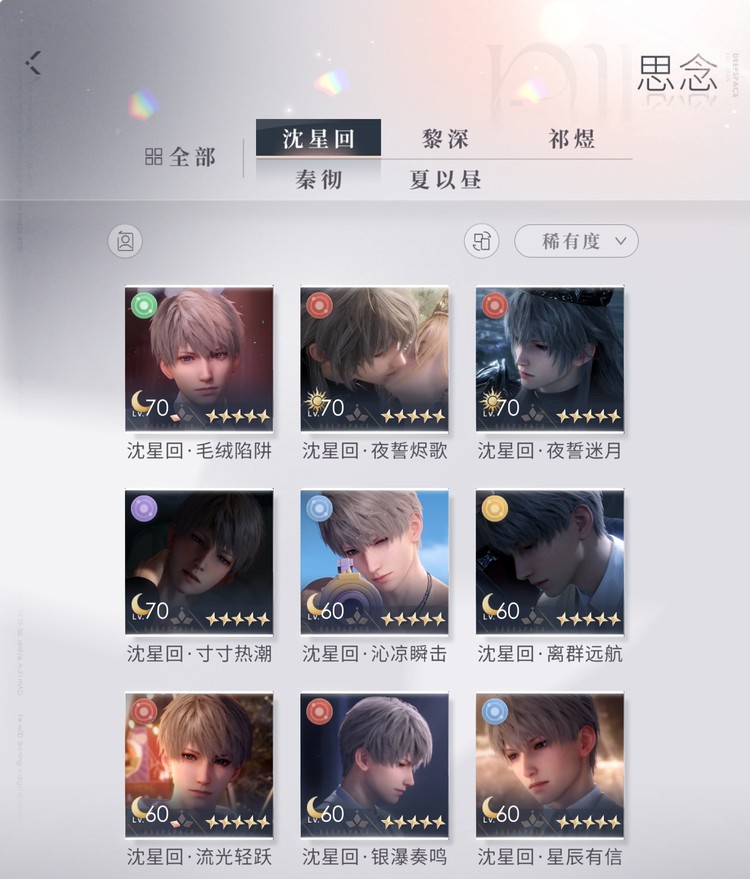The height and width of the screenshot is (879, 750).
Task: Go back using the top-left arrow
Action: pos(34,63)
